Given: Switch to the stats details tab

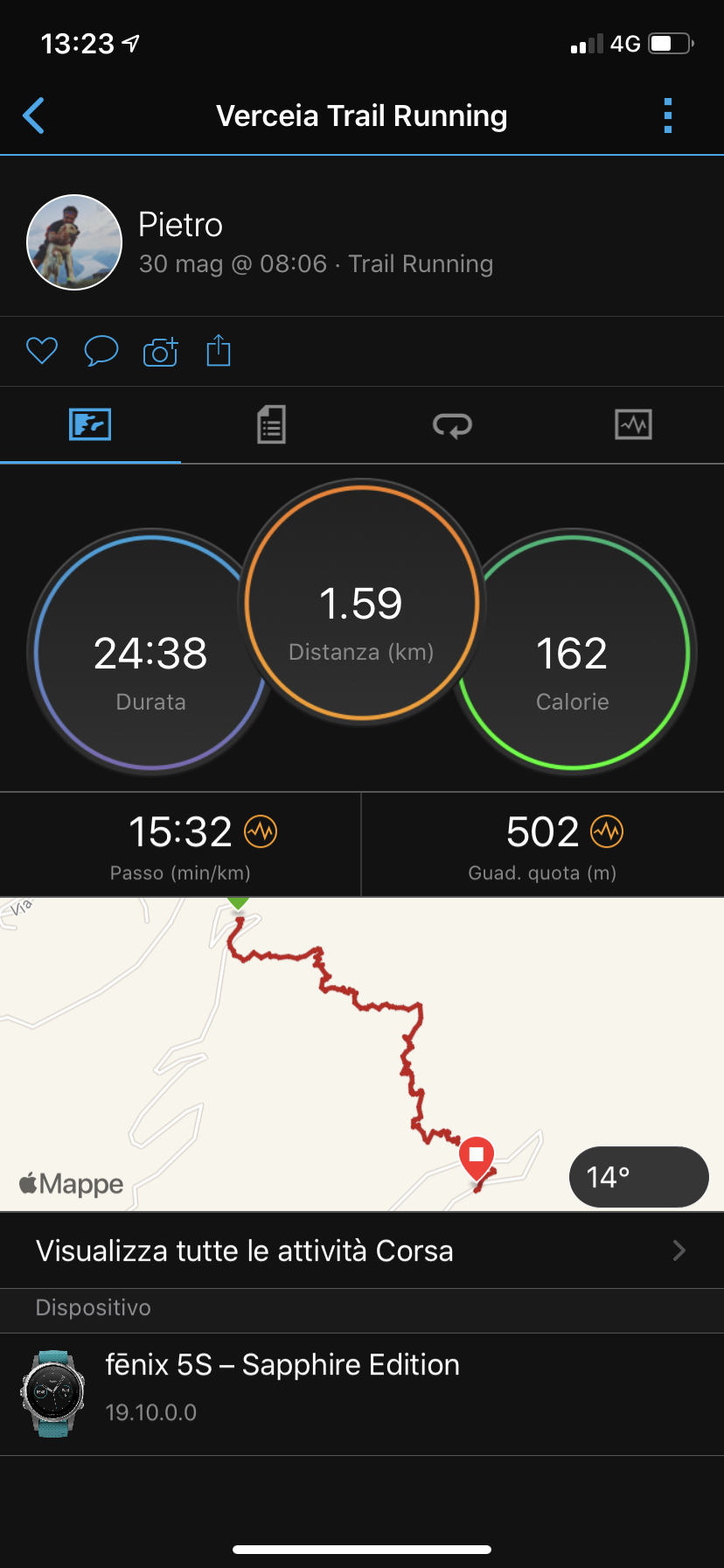Looking at the screenshot, I should pos(271,425).
